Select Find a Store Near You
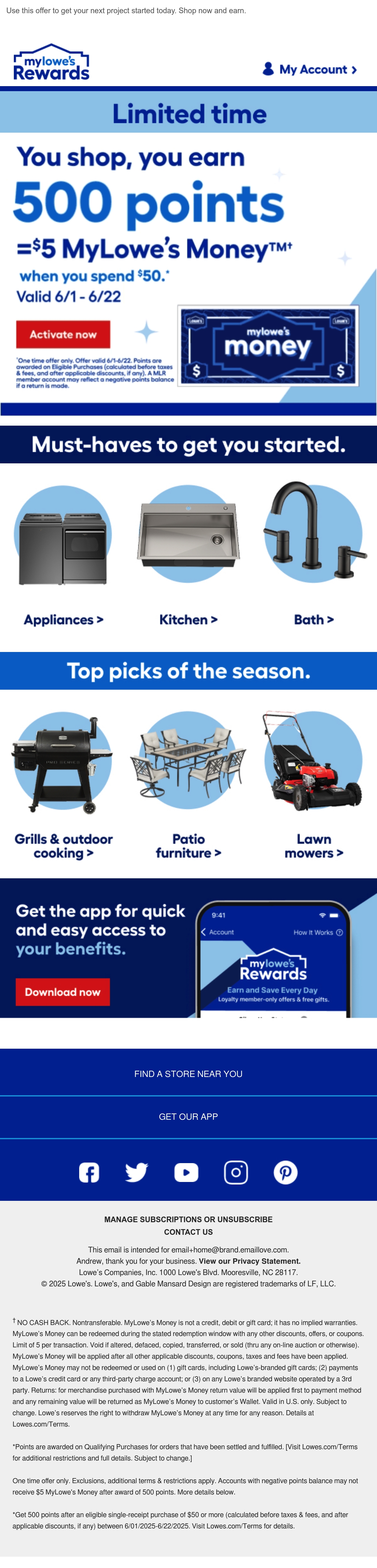Viewport: 377px width, 1568px height. coord(188,1074)
